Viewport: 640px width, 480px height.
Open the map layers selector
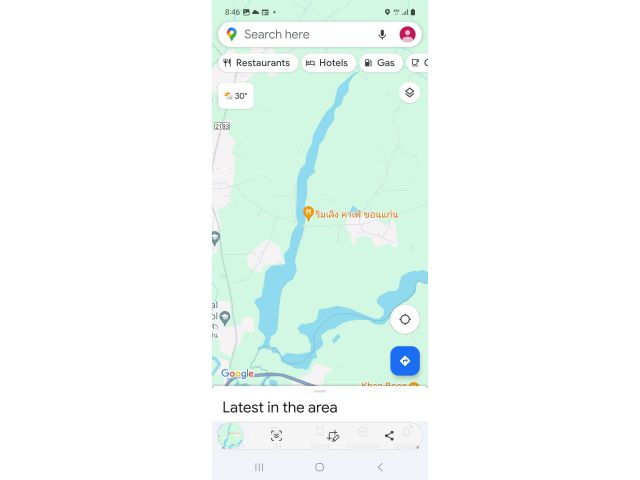click(408, 93)
